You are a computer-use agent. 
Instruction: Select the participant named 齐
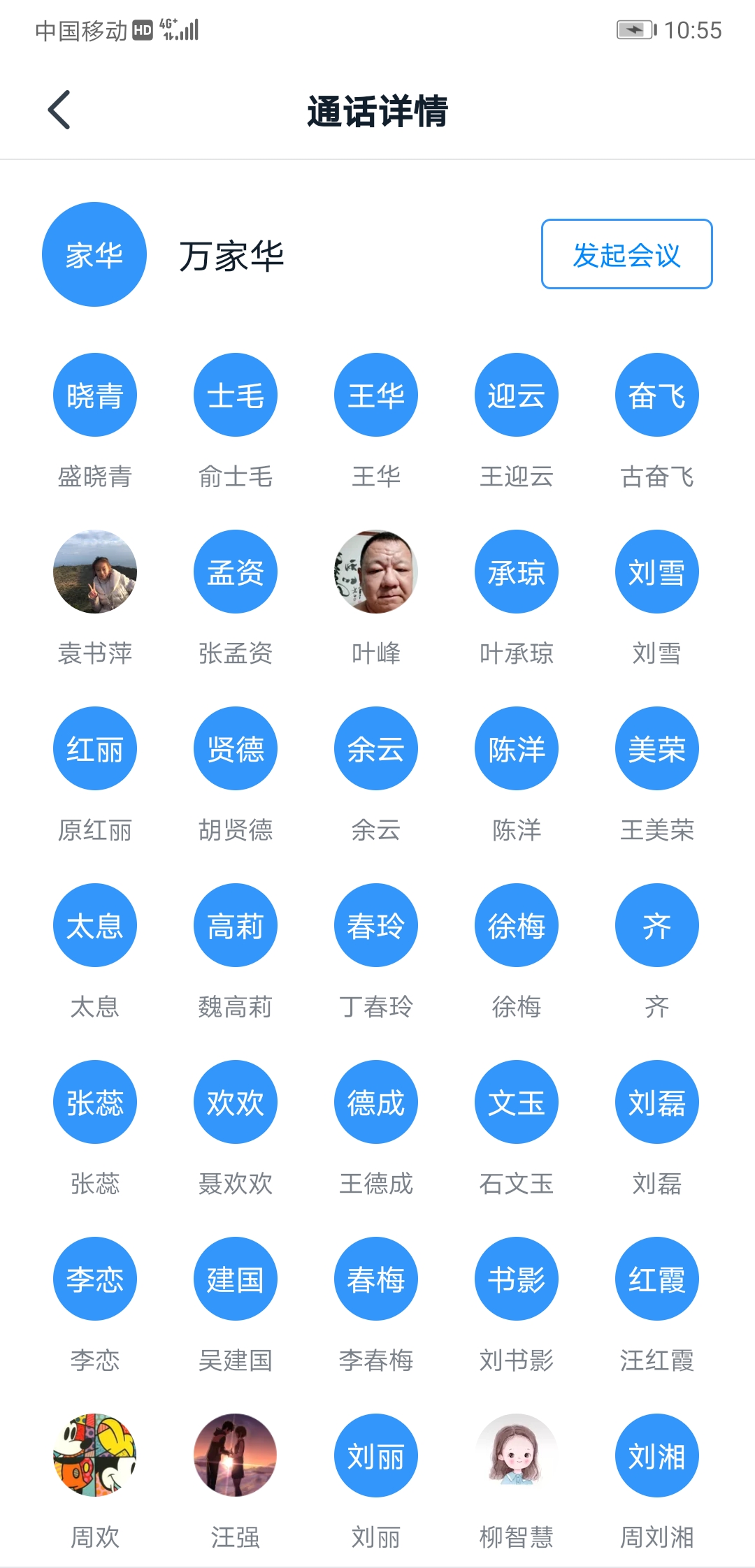coord(656,925)
